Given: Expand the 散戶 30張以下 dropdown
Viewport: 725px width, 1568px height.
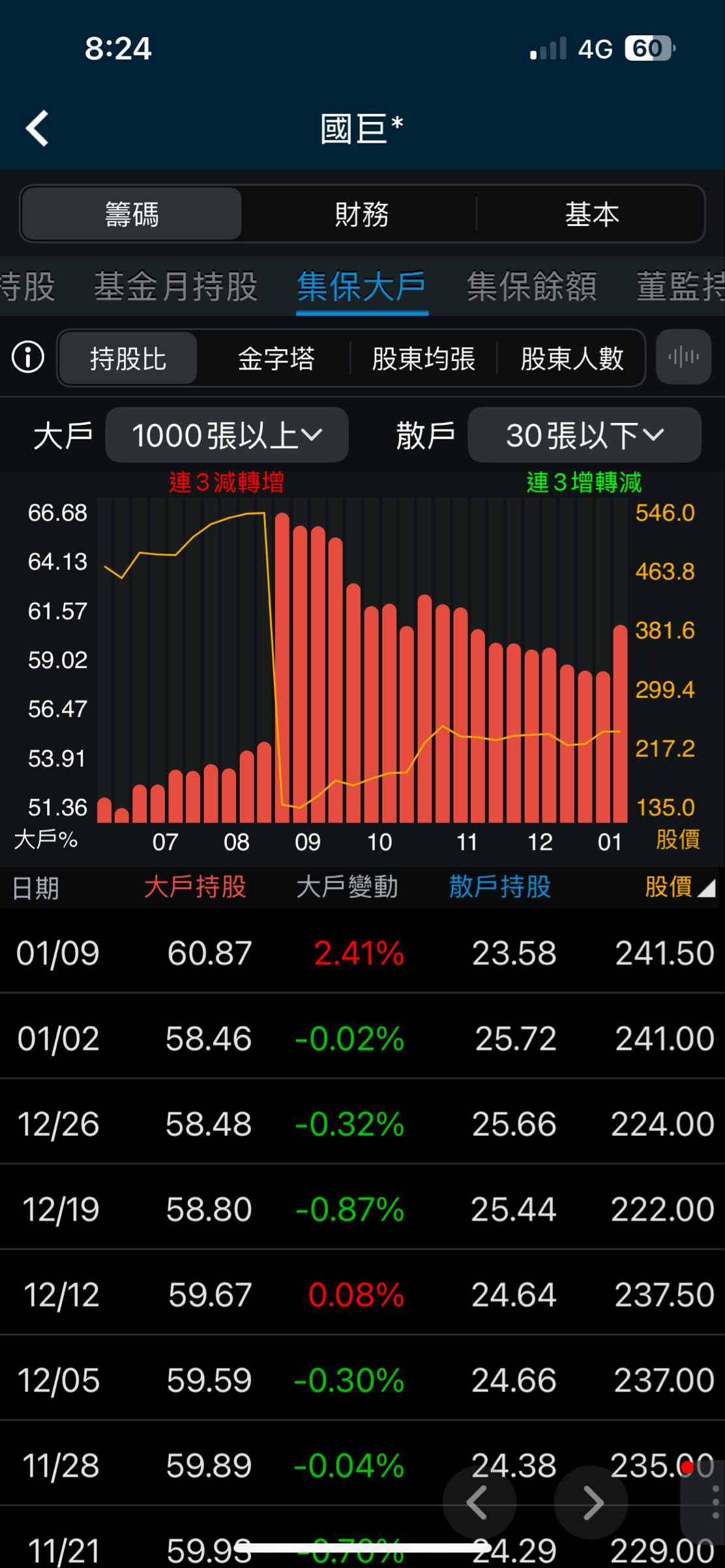Looking at the screenshot, I should (x=585, y=435).
